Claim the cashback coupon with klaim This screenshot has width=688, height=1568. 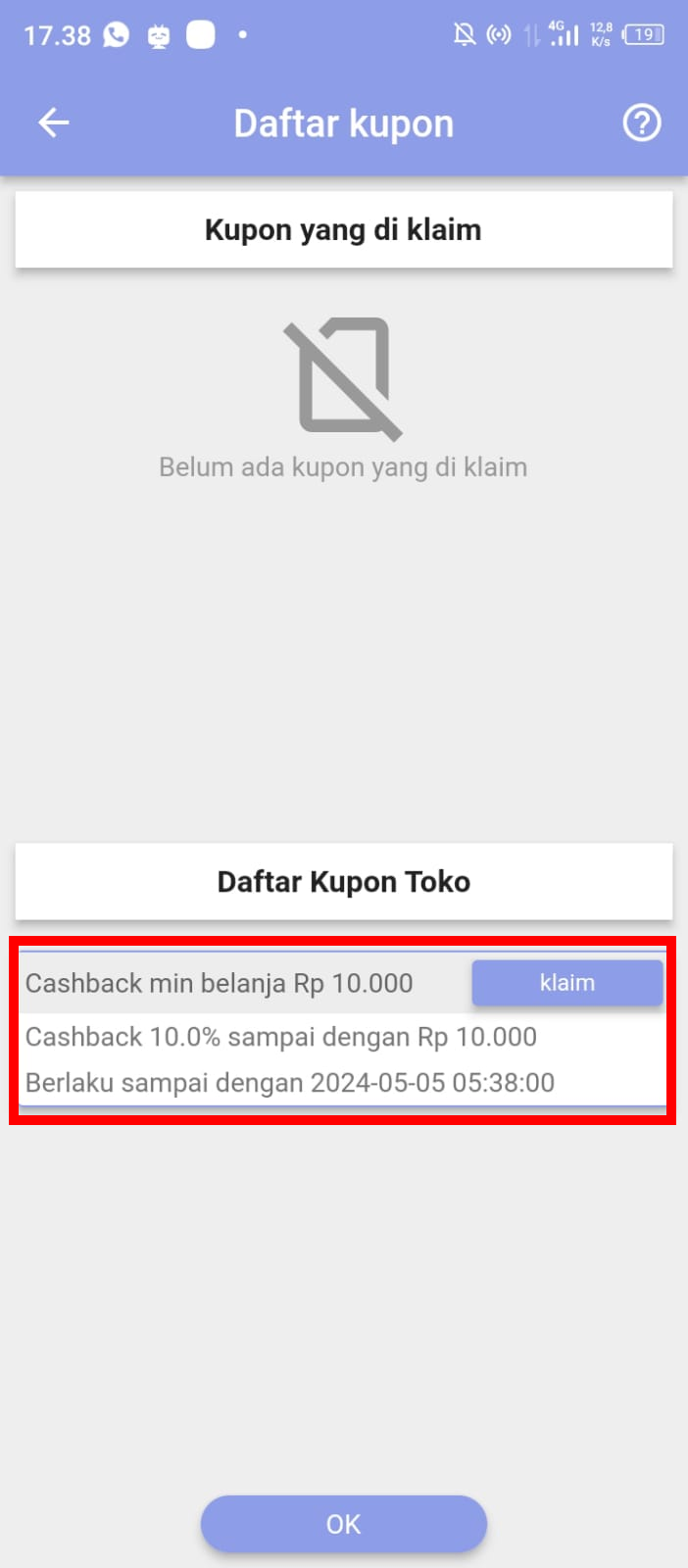567,983
